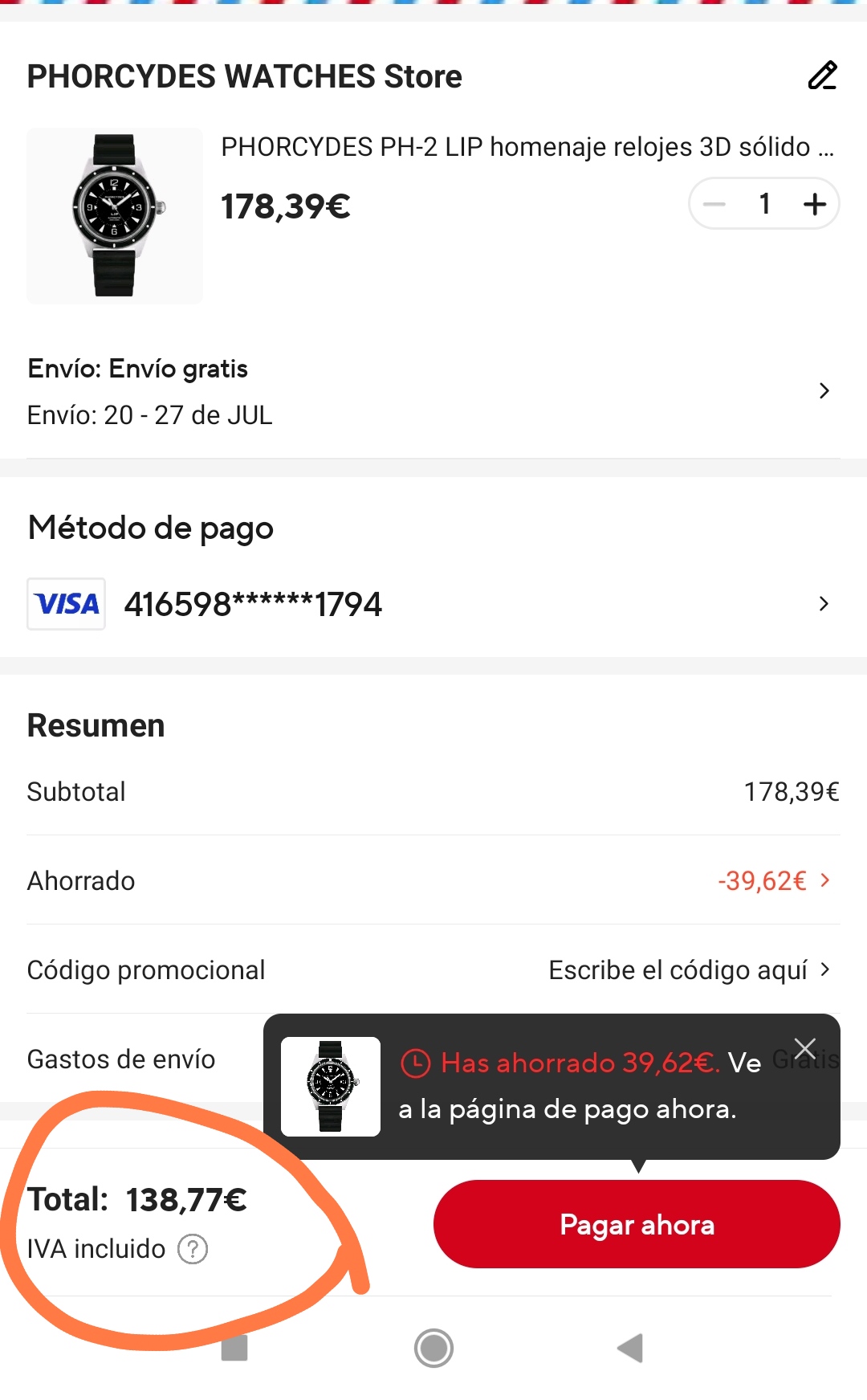Decrease watch quantity with the minus button
The height and width of the screenshot is (1400, 867).
(x=714, y=204)
